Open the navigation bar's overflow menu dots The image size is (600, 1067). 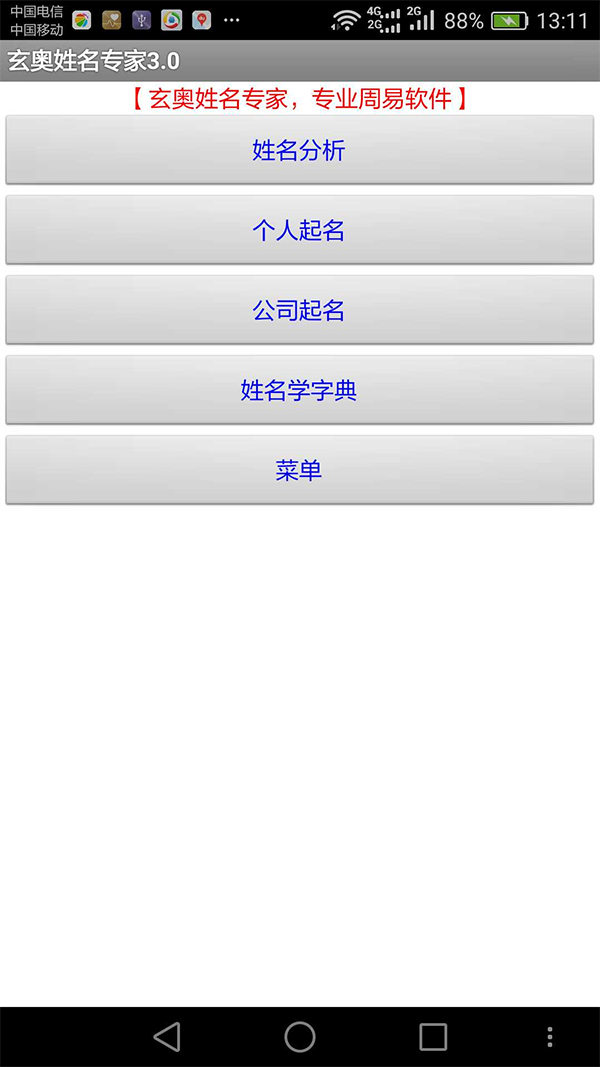(x=549, y=1037)
